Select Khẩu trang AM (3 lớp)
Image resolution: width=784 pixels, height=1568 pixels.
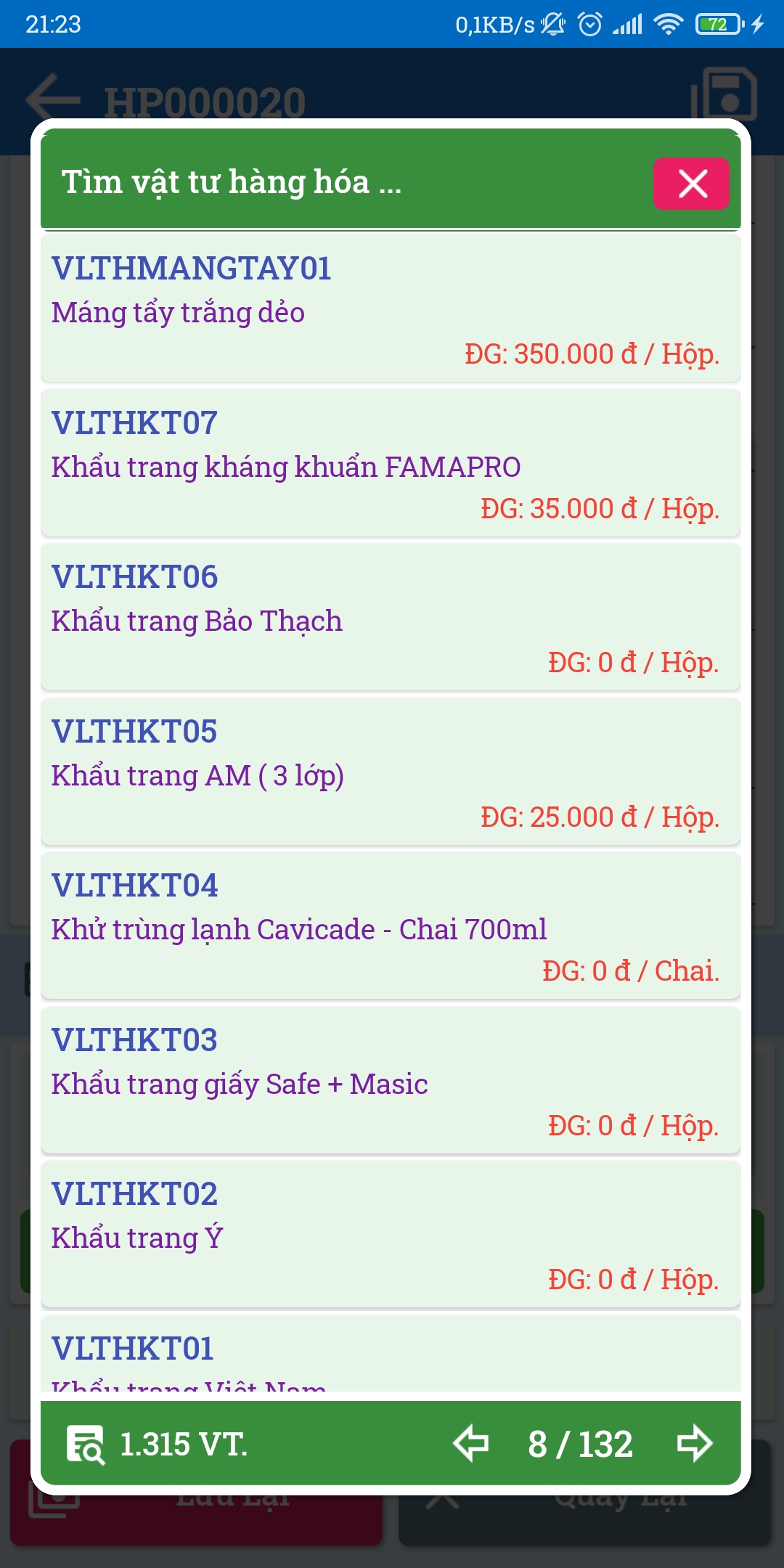pos(391,772)
